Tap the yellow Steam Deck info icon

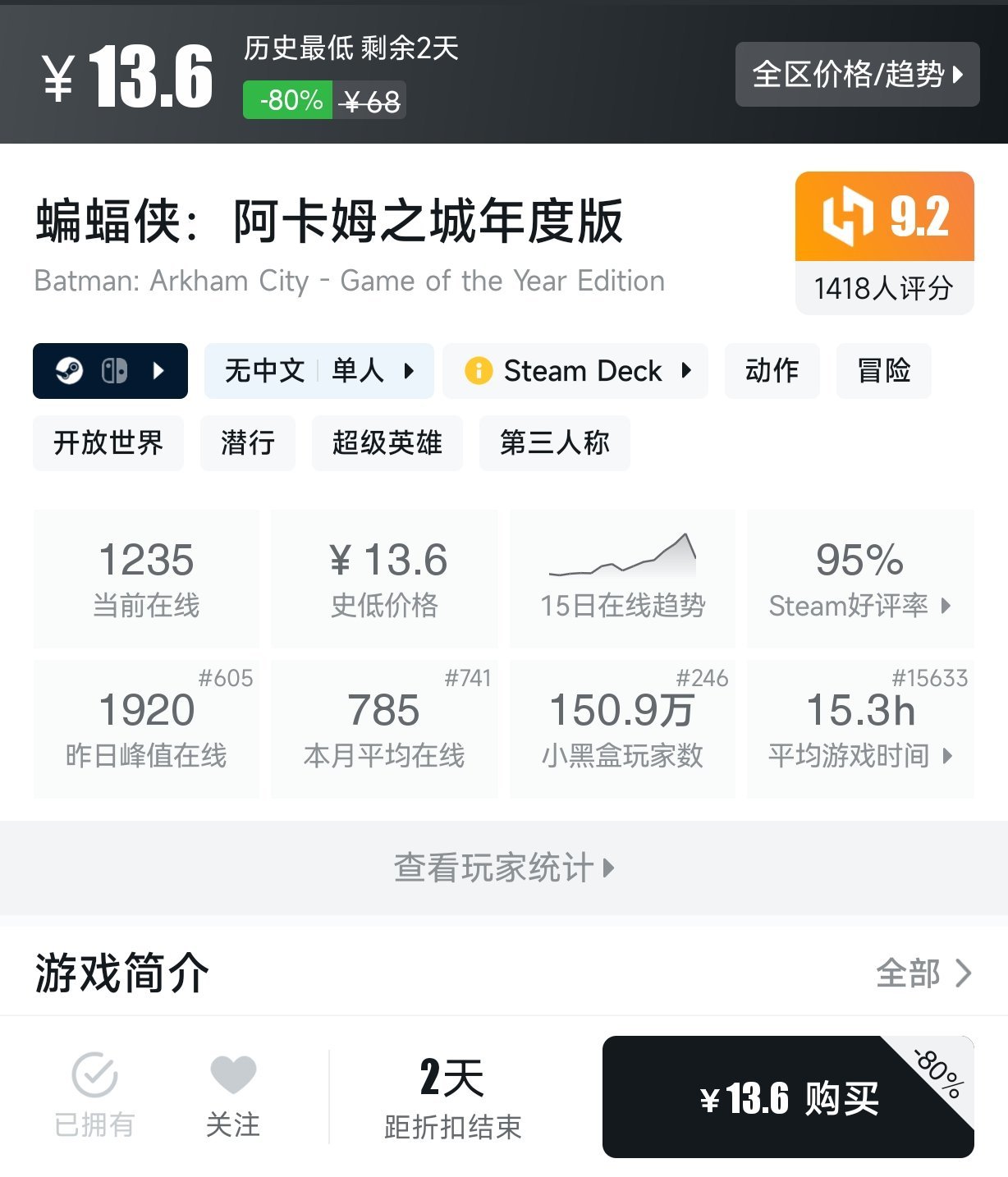pyautogui.click(x=480, y=371)
